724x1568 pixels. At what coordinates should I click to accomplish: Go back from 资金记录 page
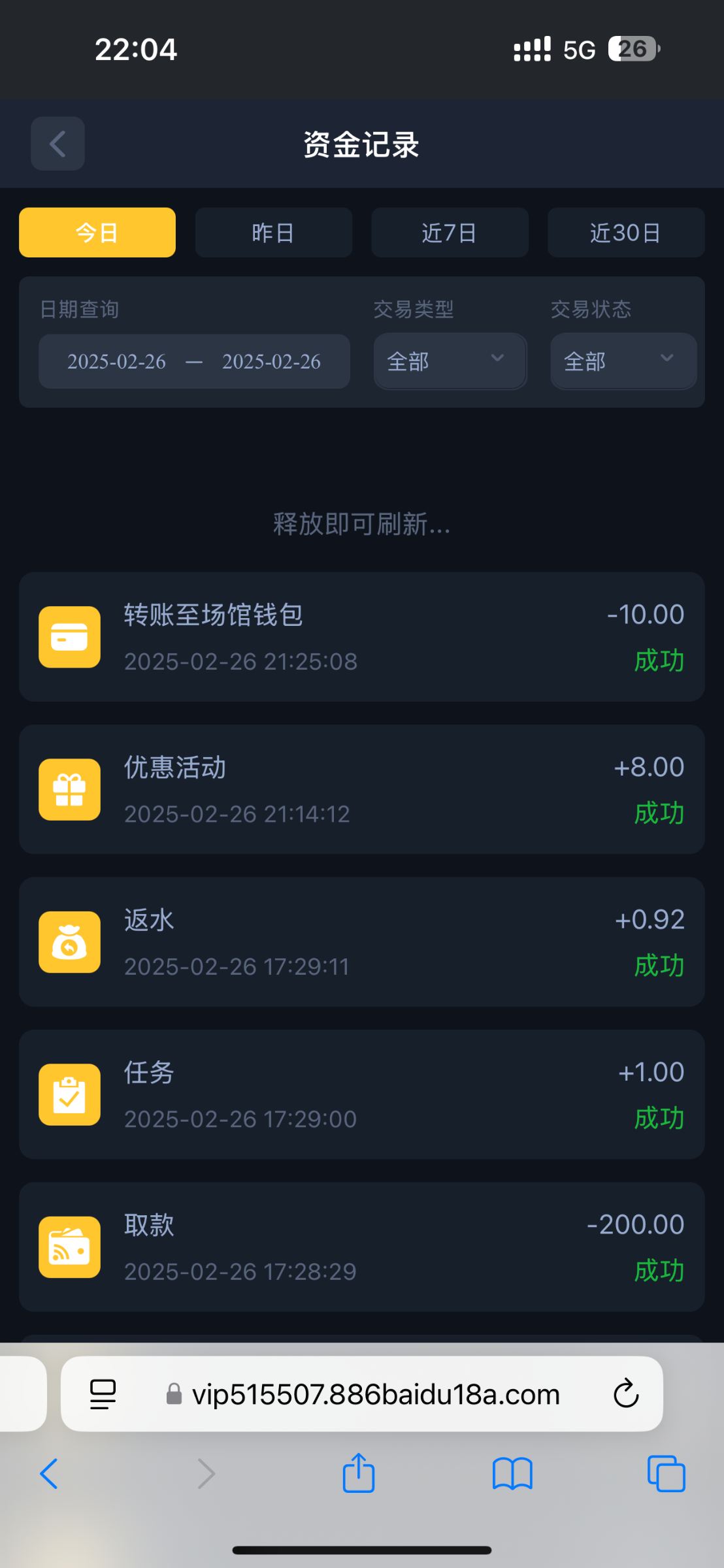click(x=58, y=144)
